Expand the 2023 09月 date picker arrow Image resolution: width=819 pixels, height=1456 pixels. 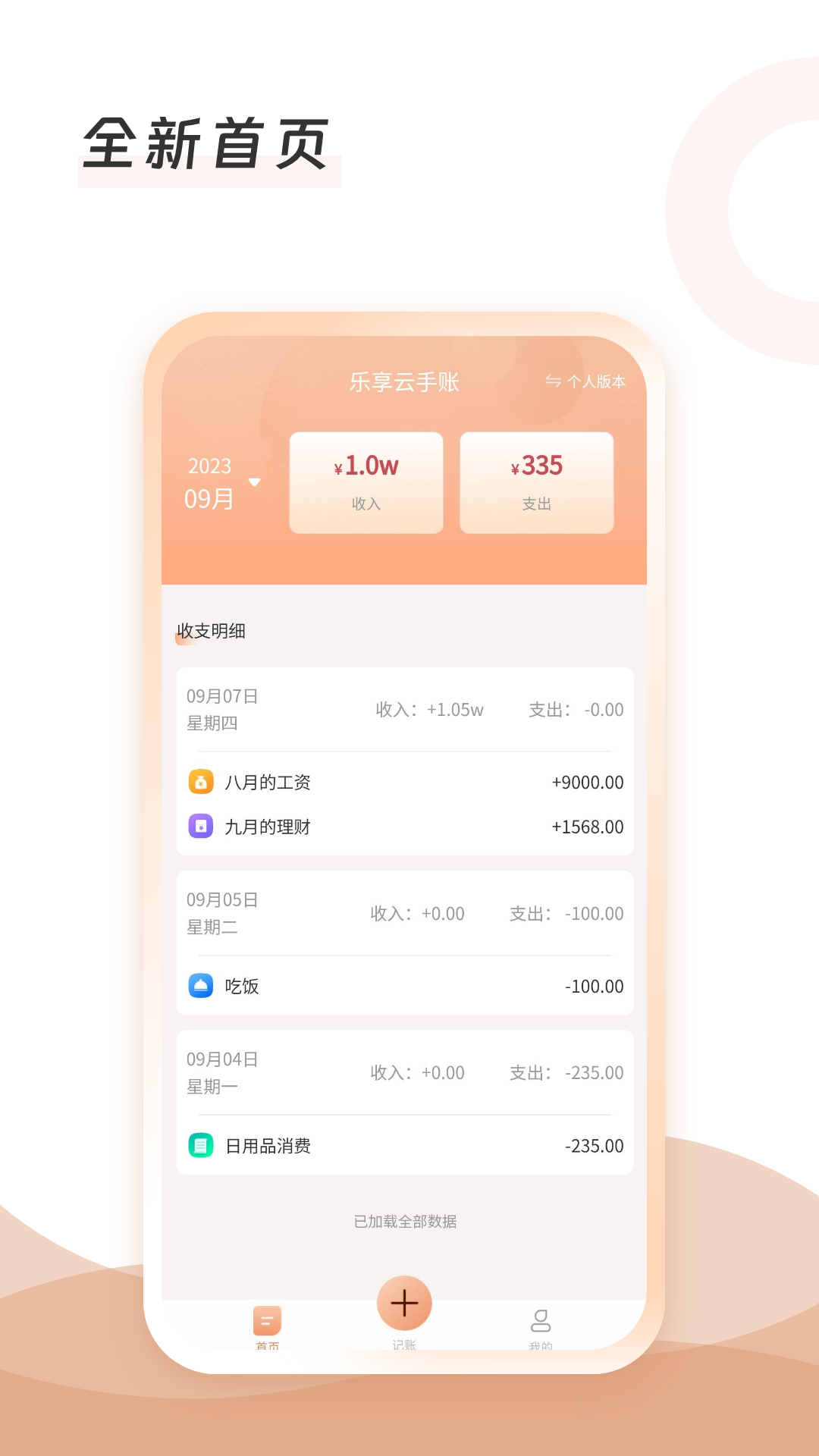(256, 481)
